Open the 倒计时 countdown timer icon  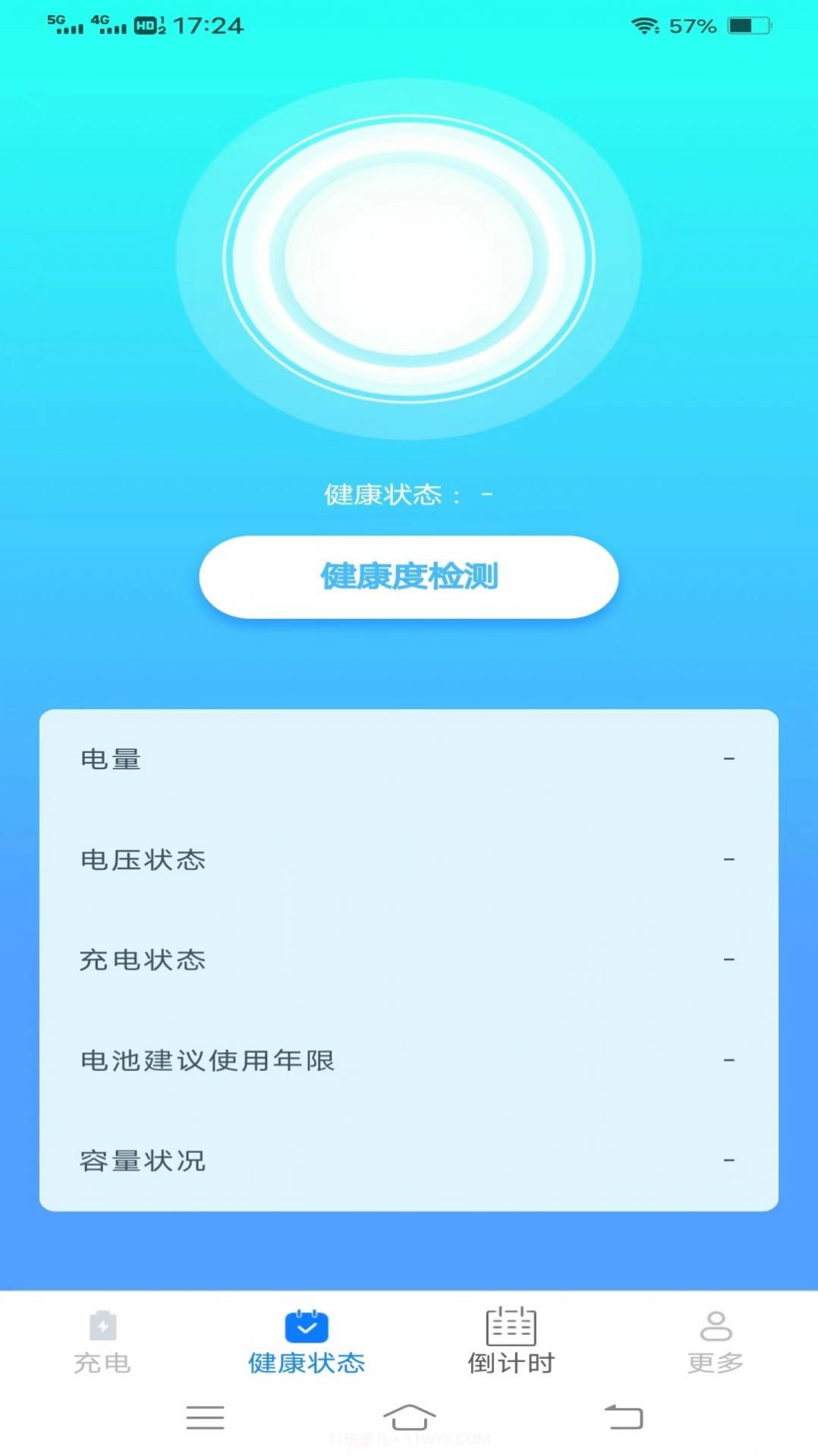(511, 1328)
